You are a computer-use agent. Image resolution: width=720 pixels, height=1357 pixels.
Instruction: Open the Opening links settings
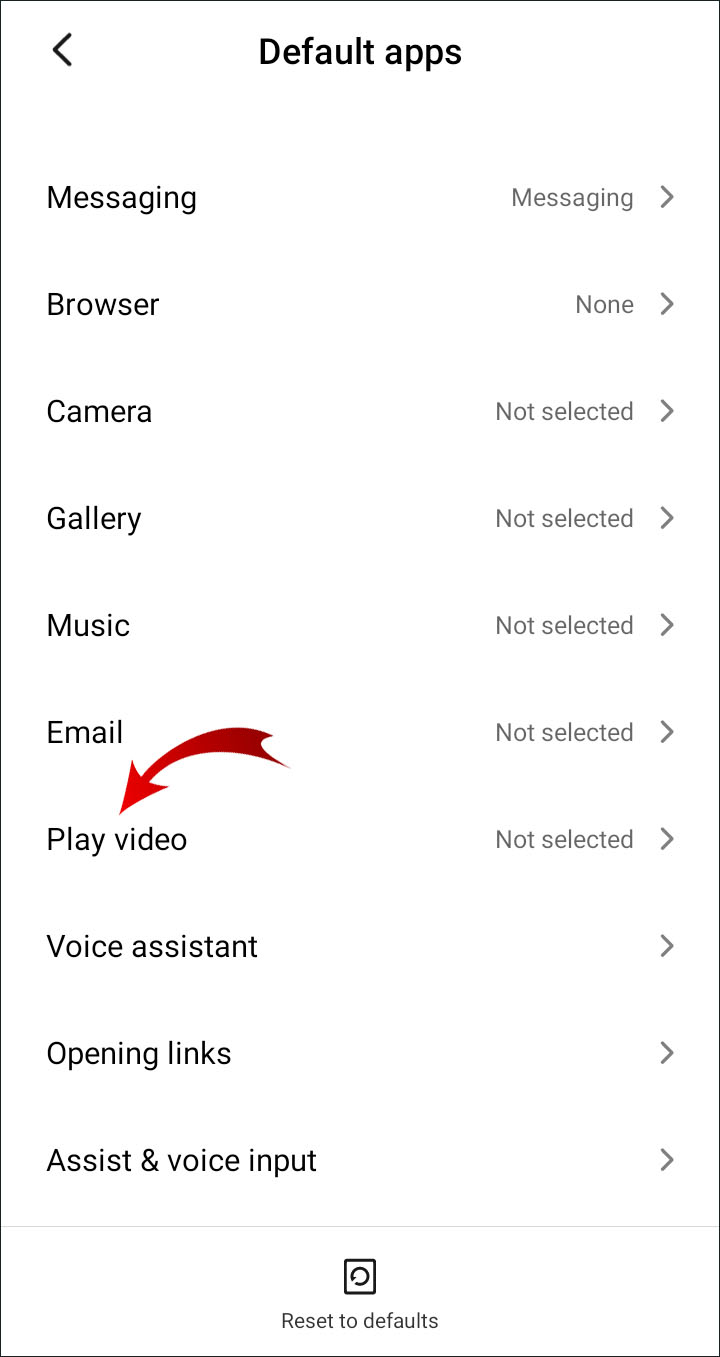tap(360, 1053)
